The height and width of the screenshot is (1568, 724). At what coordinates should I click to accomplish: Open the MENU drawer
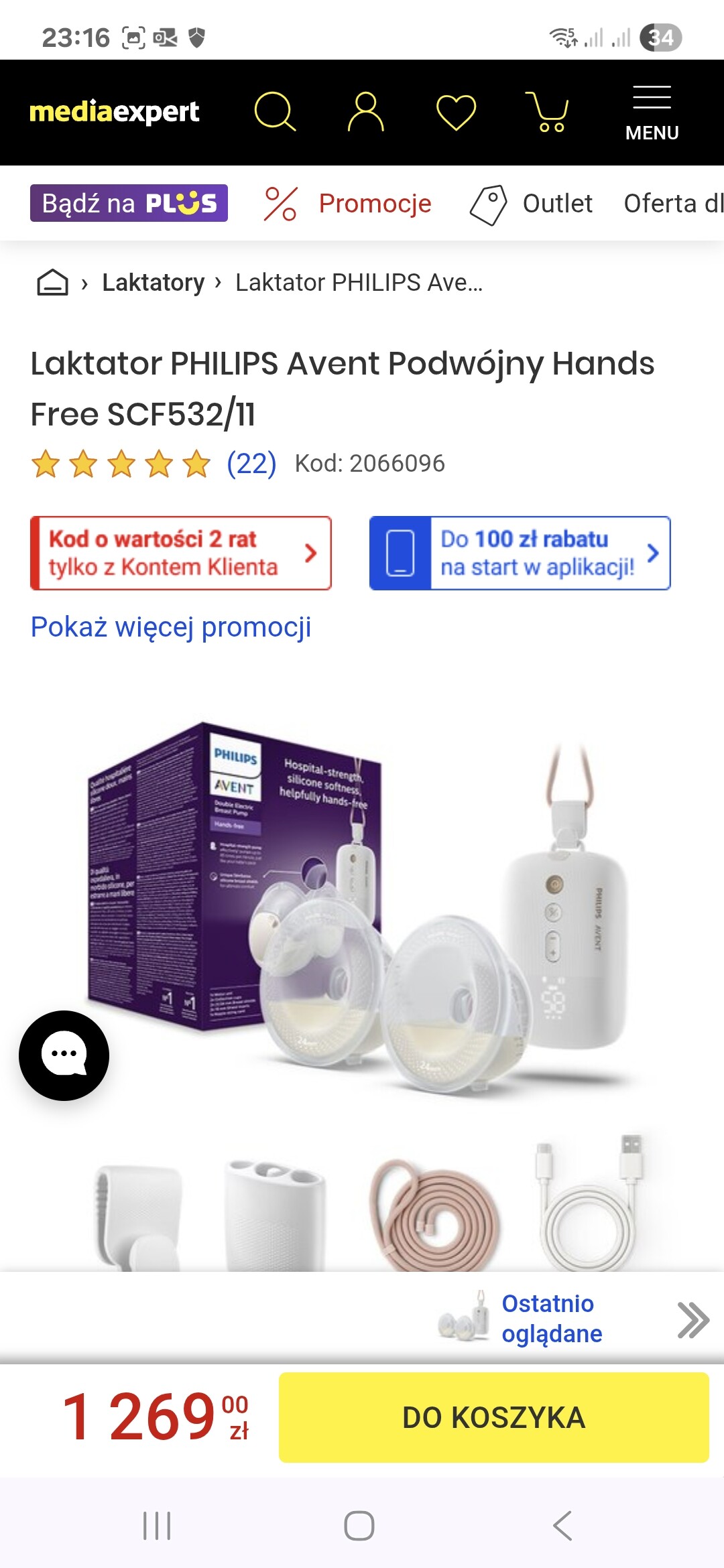[x=652, y=113]
